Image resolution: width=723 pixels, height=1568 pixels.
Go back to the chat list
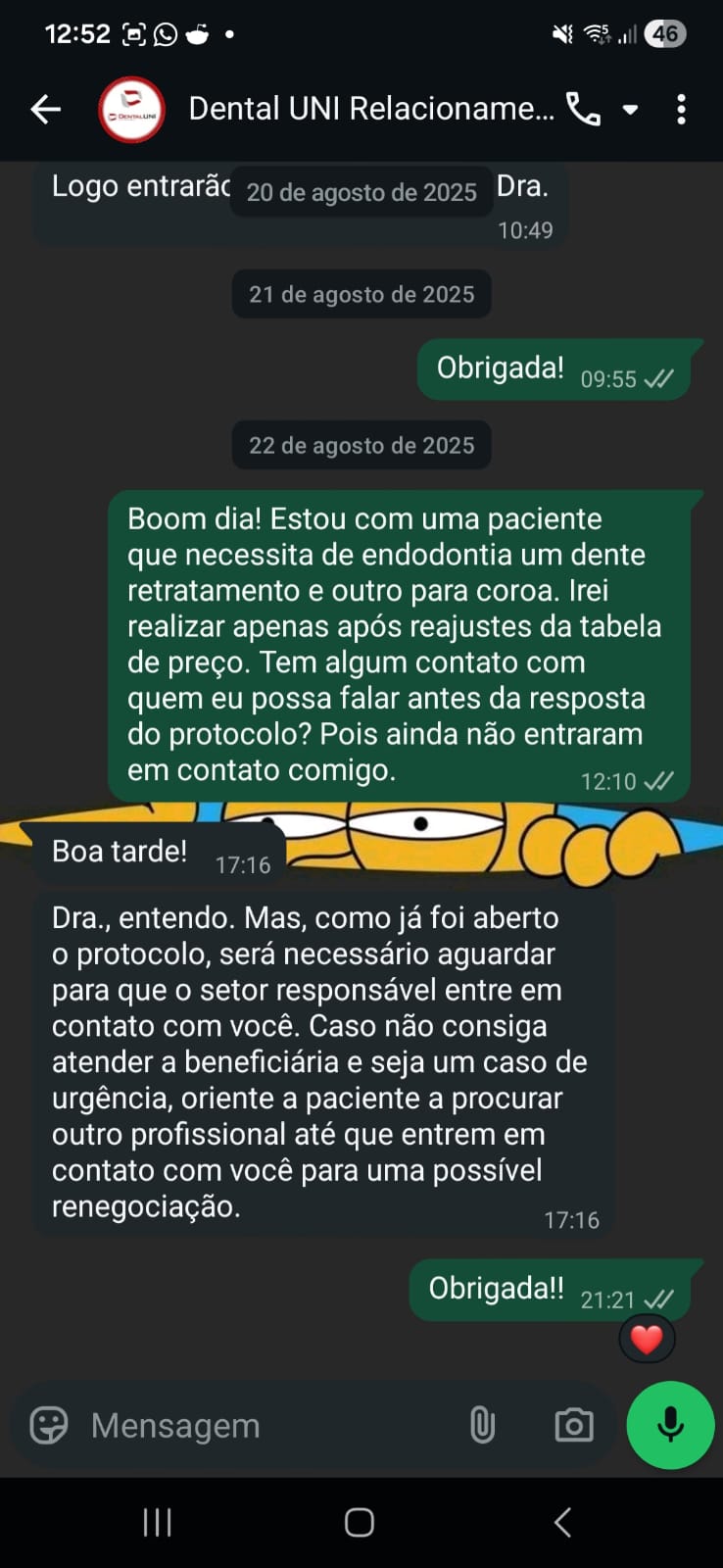point(45,110)
